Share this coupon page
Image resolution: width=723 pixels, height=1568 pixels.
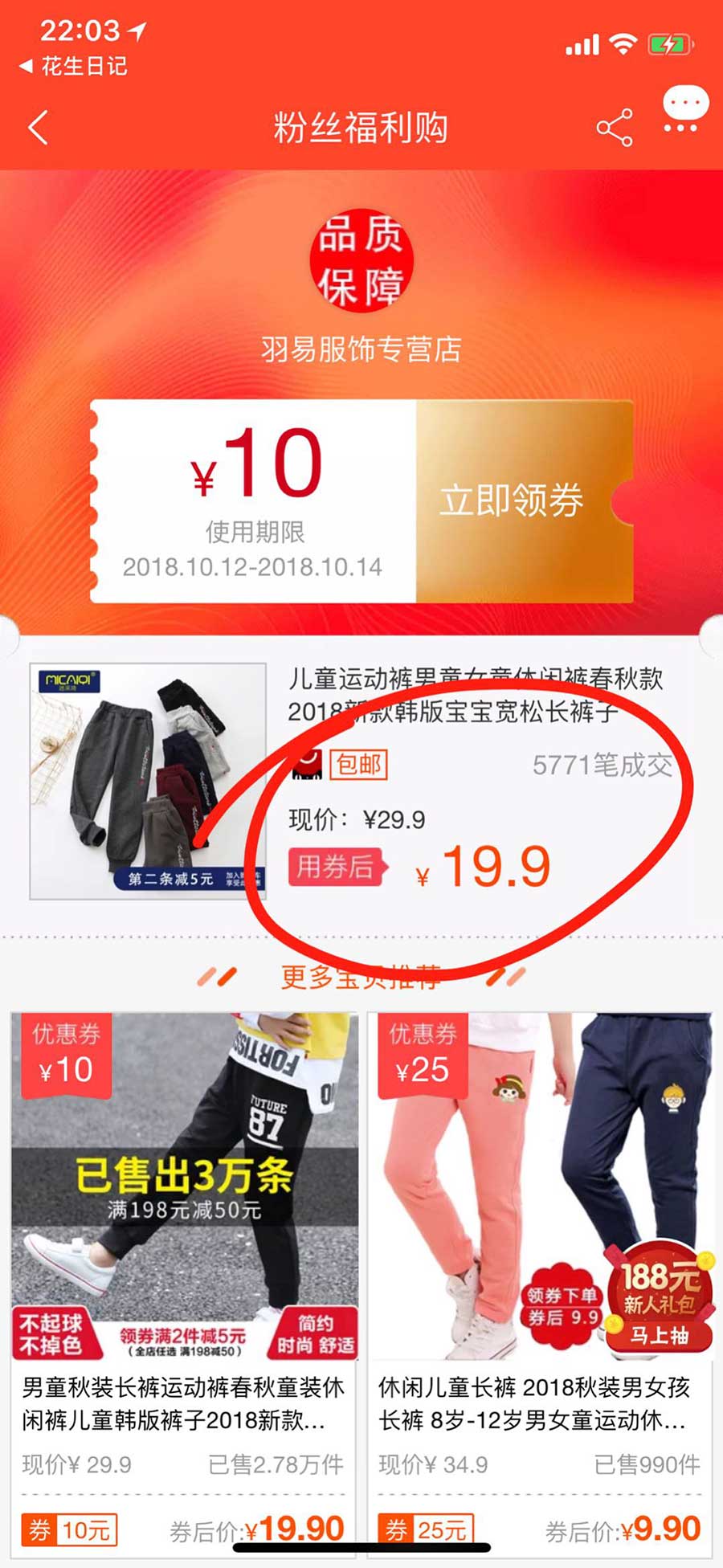(615, 128)
